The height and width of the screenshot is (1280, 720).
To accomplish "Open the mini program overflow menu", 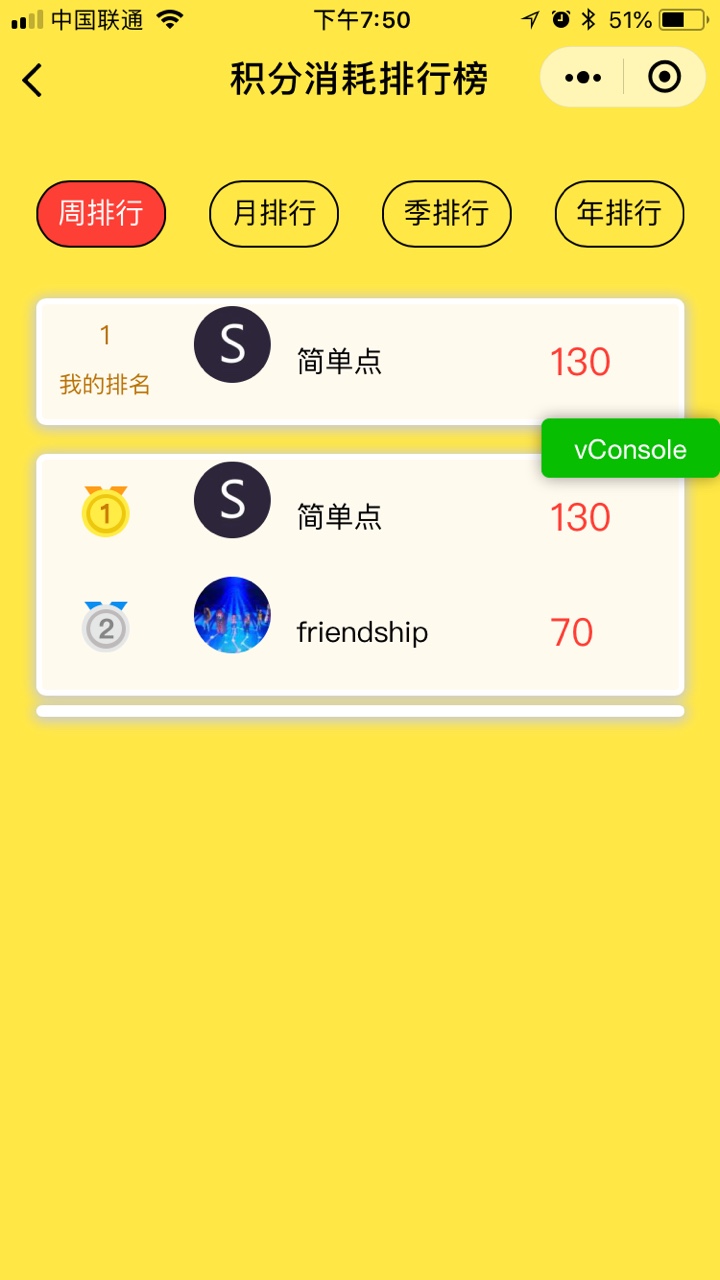I will click(x=583, y=77).
